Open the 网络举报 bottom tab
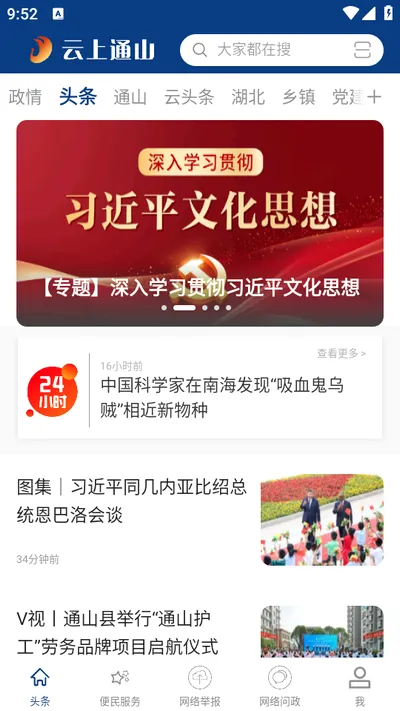The image size is (400, 711). click(200, 686)
